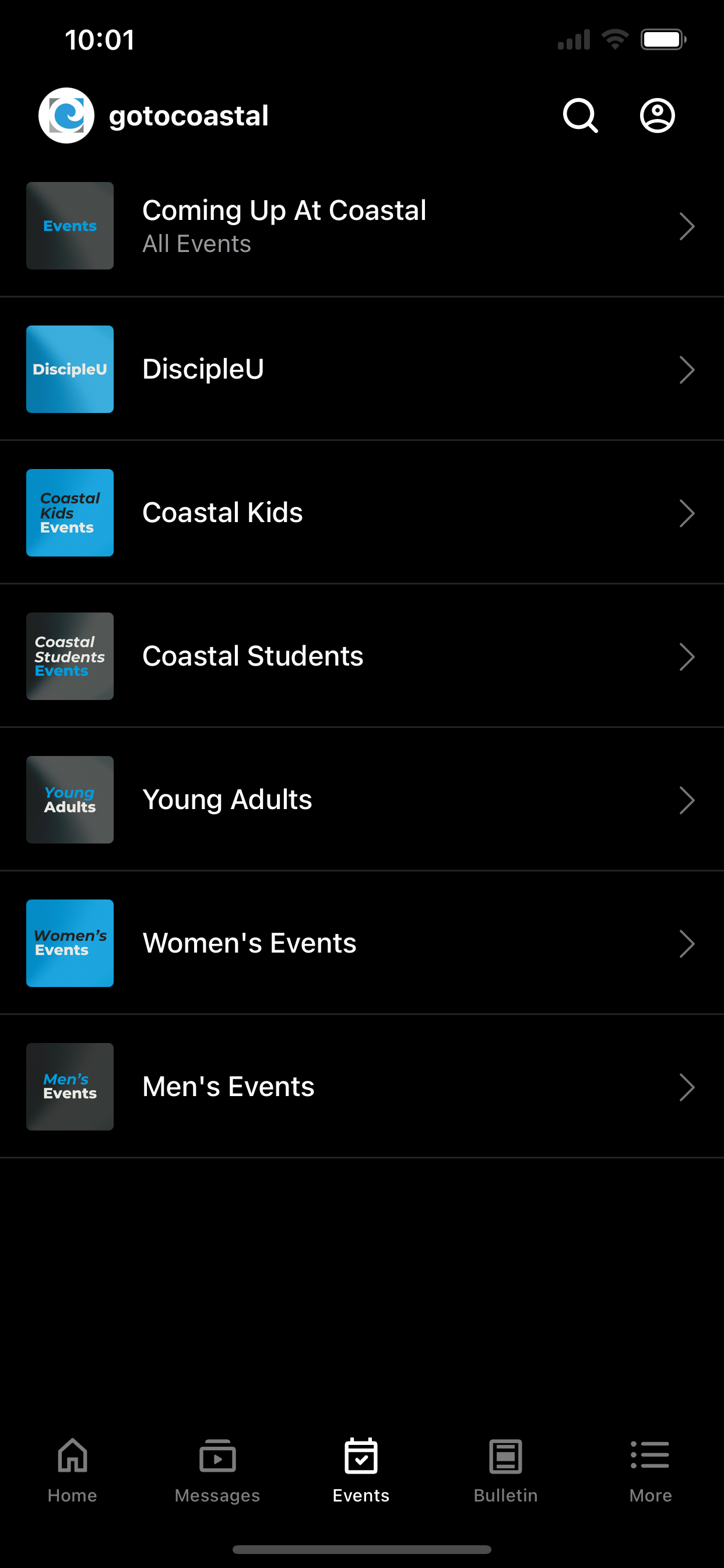Select the Young Adults row

coord(362,800)
